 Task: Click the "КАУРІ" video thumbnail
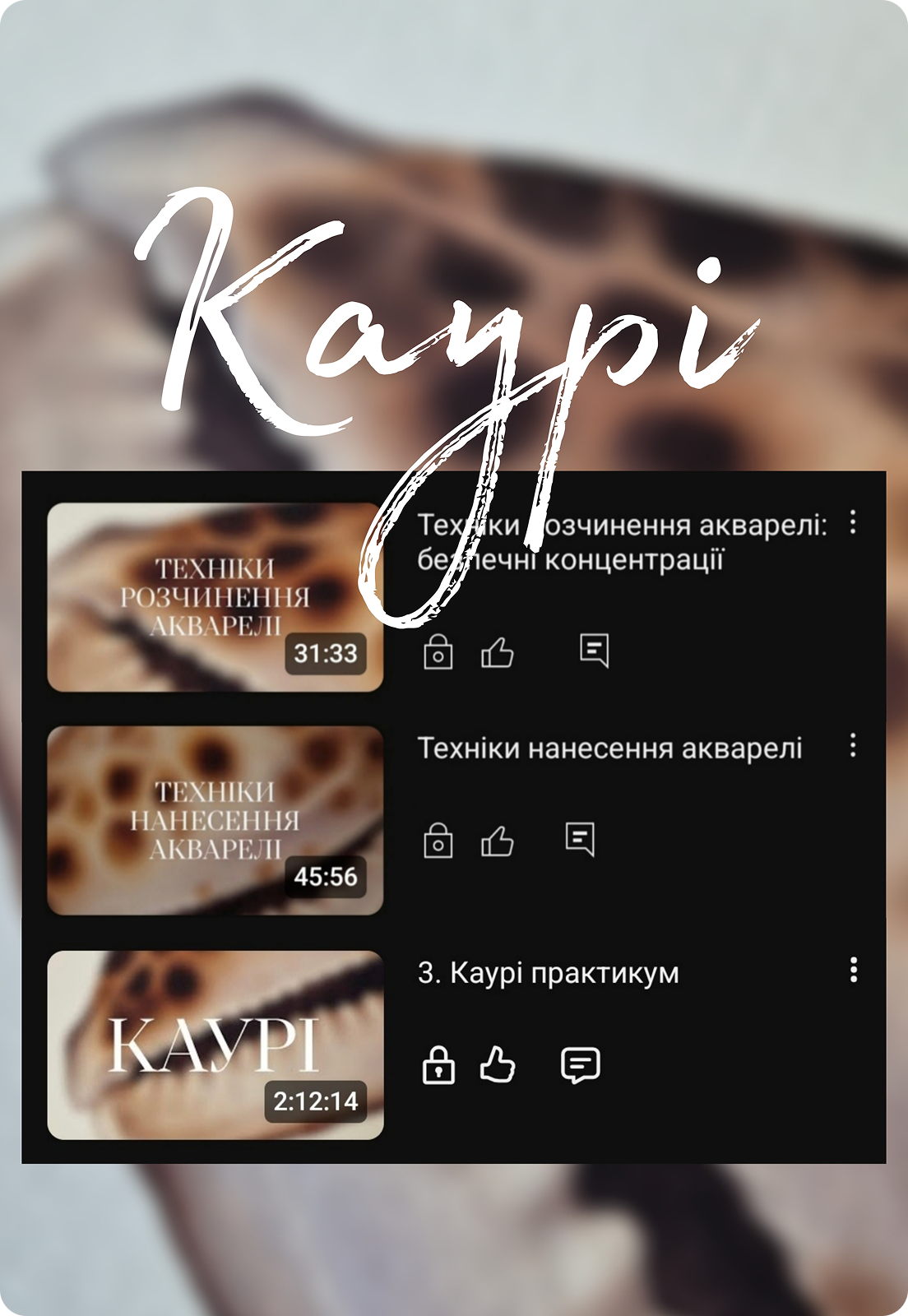[x=215, y=1045]
